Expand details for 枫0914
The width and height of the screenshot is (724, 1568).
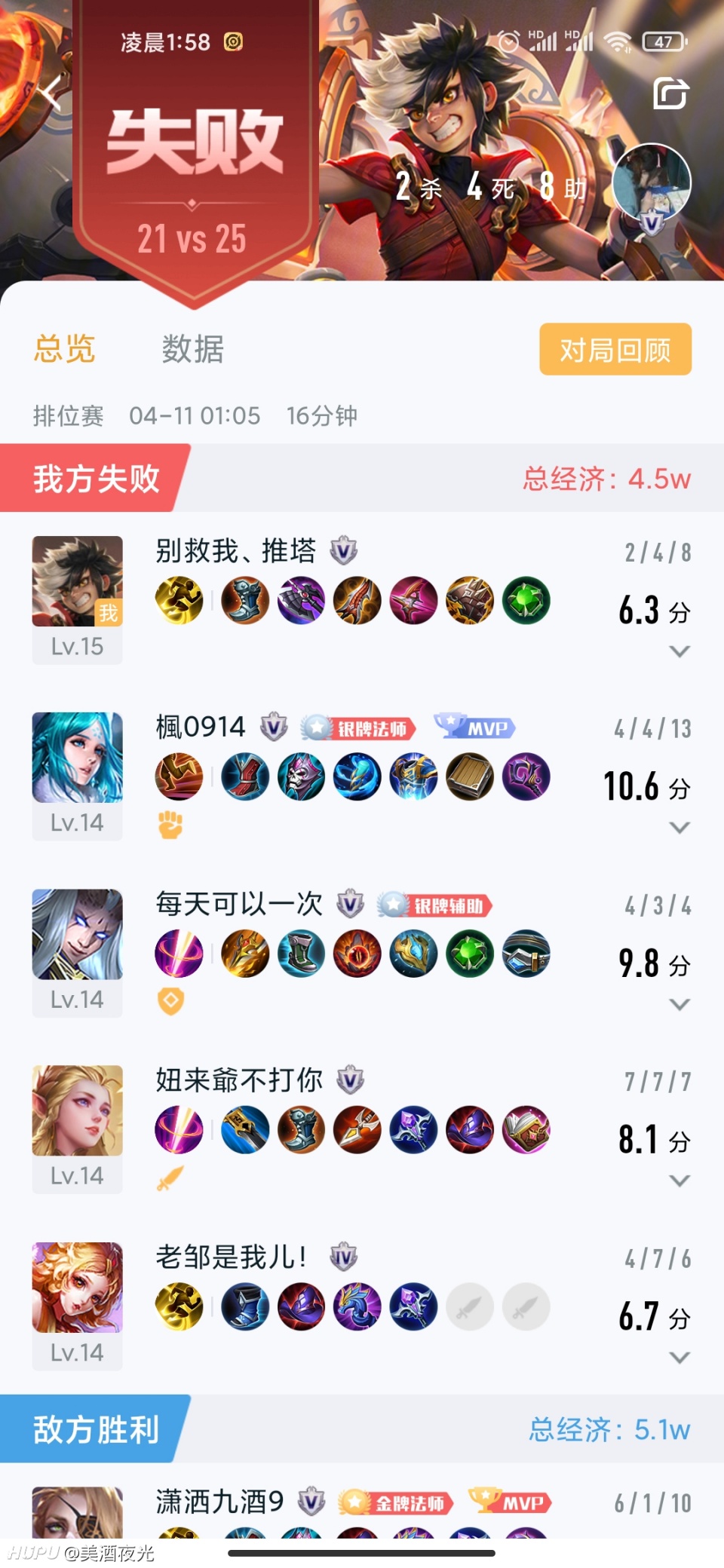coord(680,828)
